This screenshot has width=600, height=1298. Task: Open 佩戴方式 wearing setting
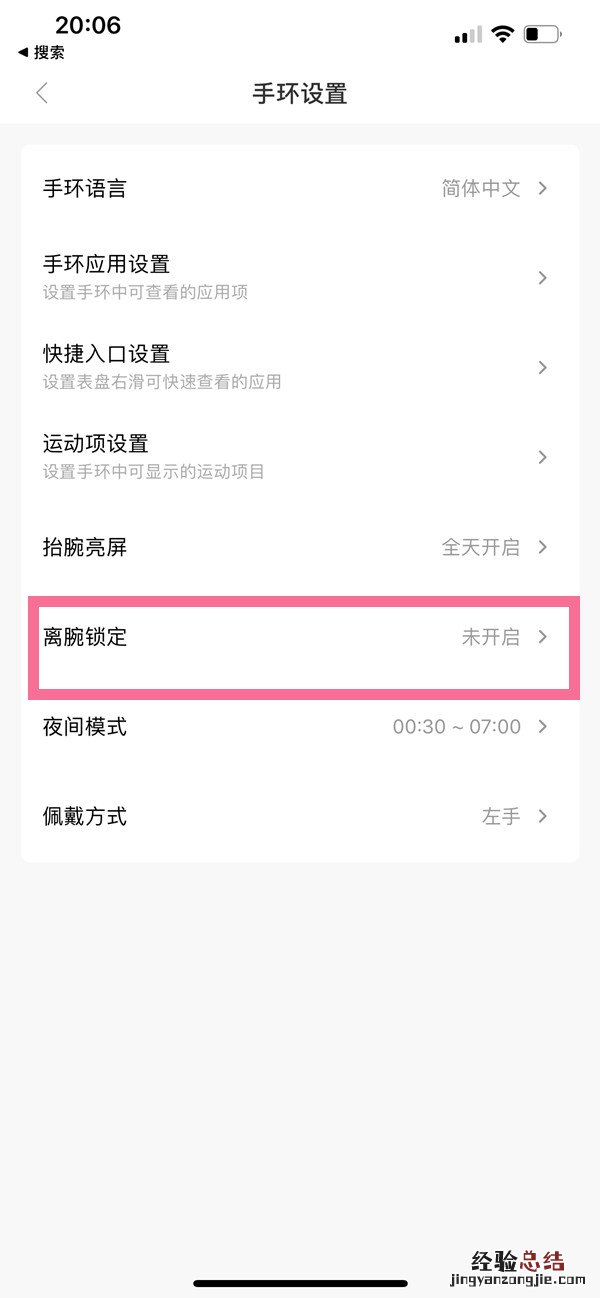click(x=300, y=816)
